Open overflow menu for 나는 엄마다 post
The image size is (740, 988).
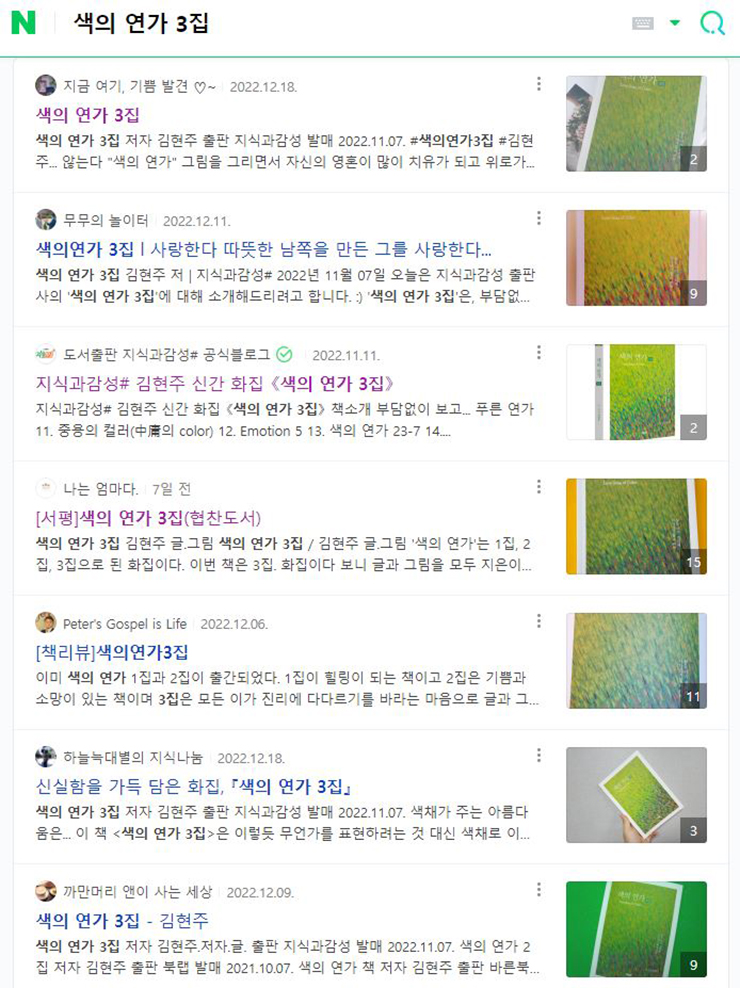click(x=539, y=487)
